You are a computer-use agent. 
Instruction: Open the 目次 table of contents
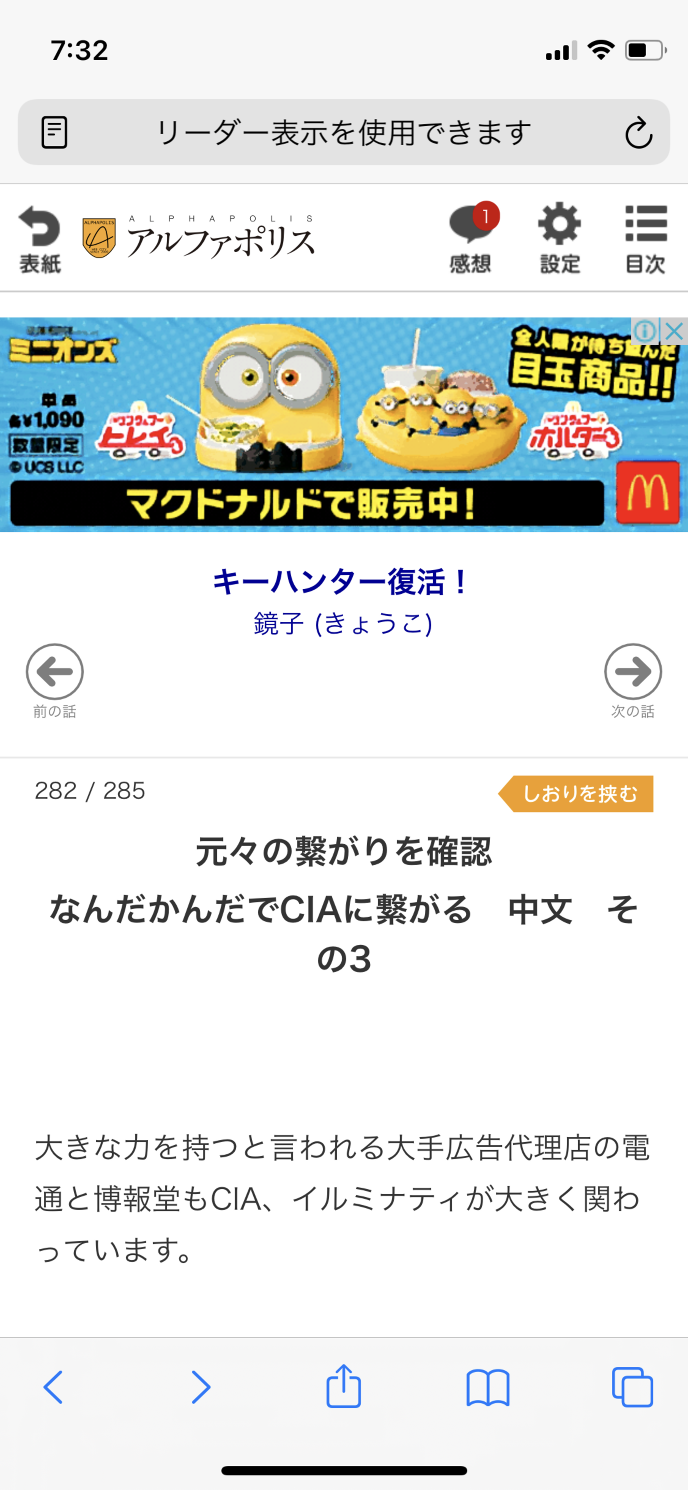[x=645, y=238]
